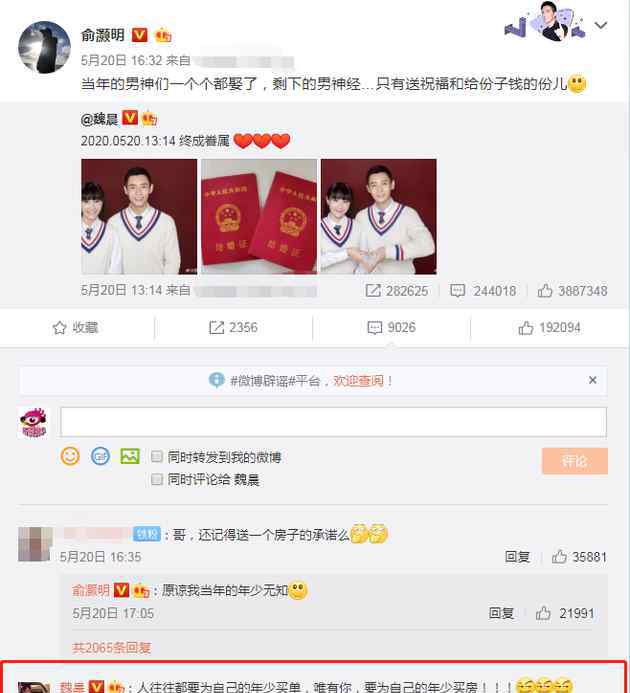Viewport: 630px width, 693px height.
Task: Insert an image into the comment
Action: pyautogui.click(x=129, y=456)
